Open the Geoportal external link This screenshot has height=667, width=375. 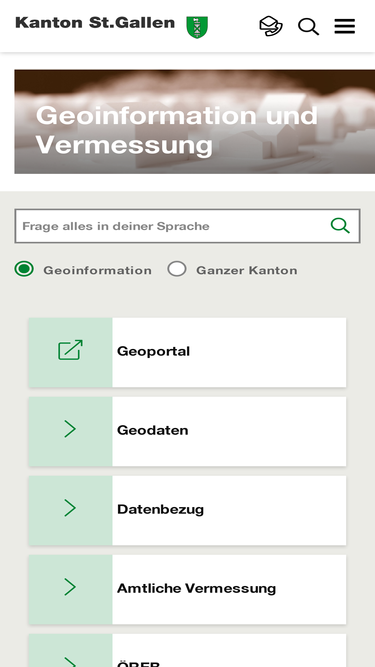(188, 352)
